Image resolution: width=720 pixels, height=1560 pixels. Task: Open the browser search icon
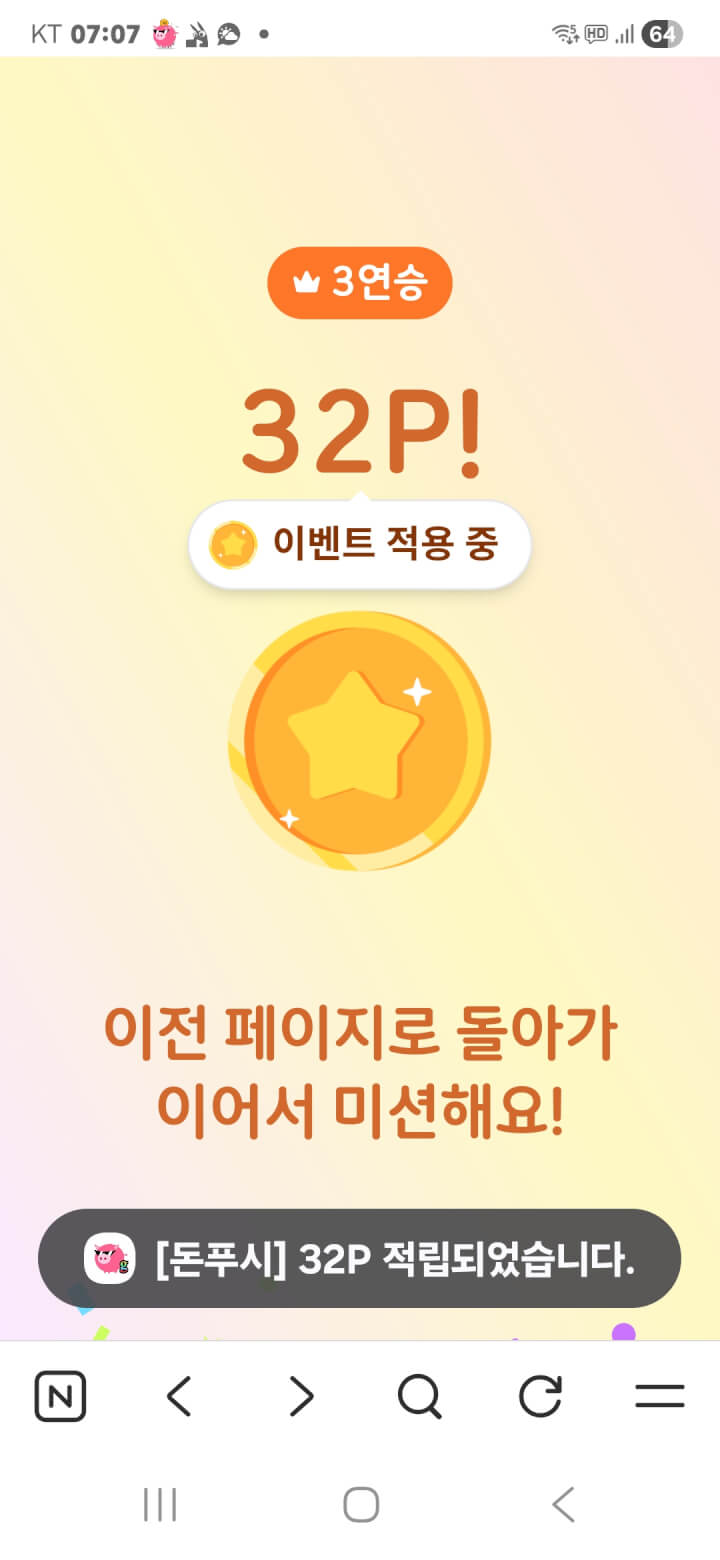(x=419, y=1396)
